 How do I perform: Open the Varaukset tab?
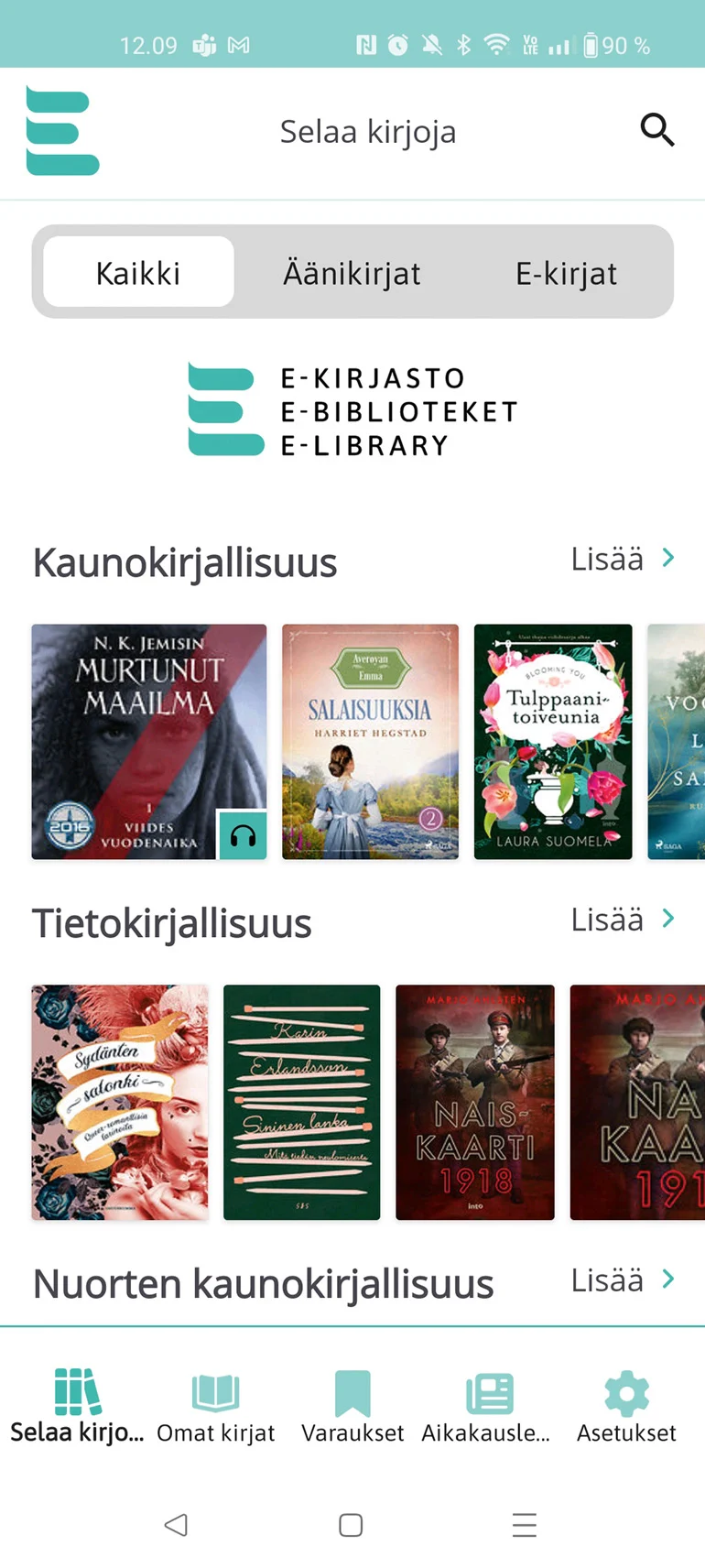(352, 1407)
